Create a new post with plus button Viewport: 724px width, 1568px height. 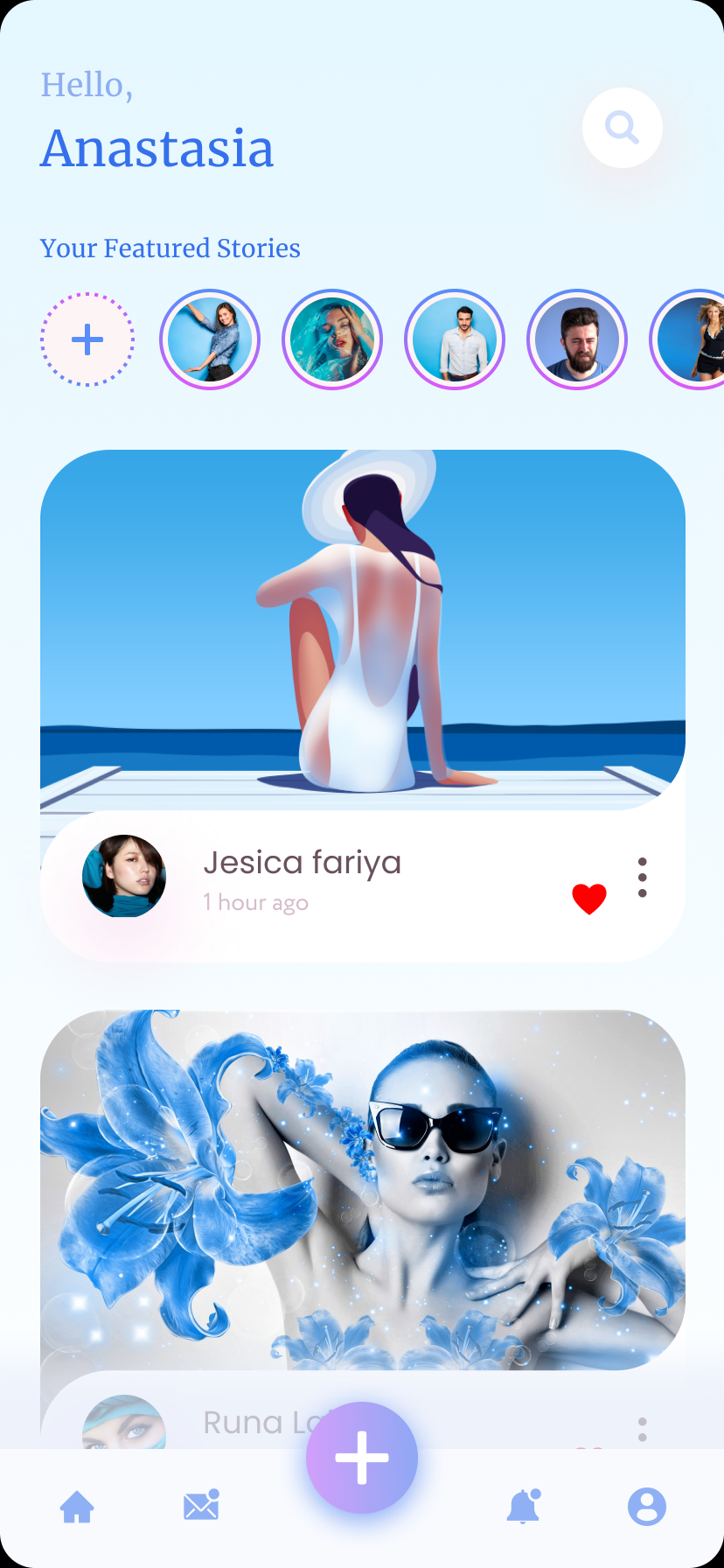362,1458
